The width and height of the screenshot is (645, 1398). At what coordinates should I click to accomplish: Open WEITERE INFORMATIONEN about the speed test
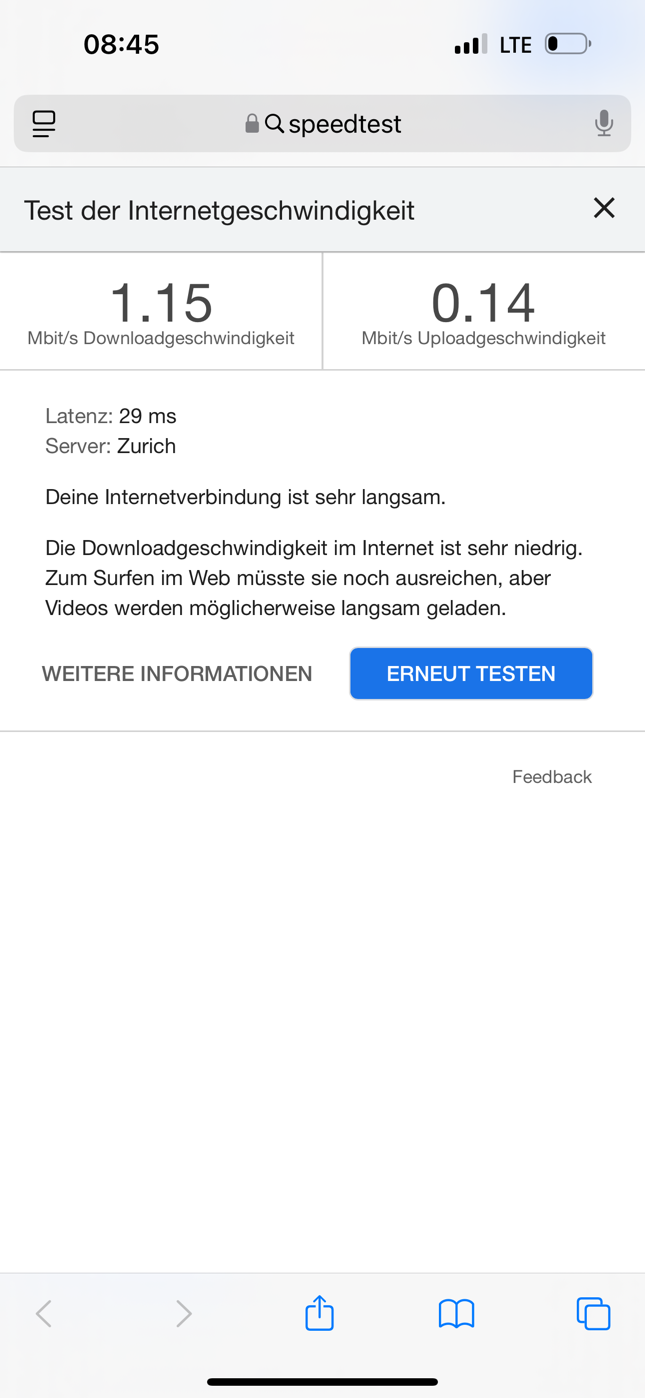point(177,674)
